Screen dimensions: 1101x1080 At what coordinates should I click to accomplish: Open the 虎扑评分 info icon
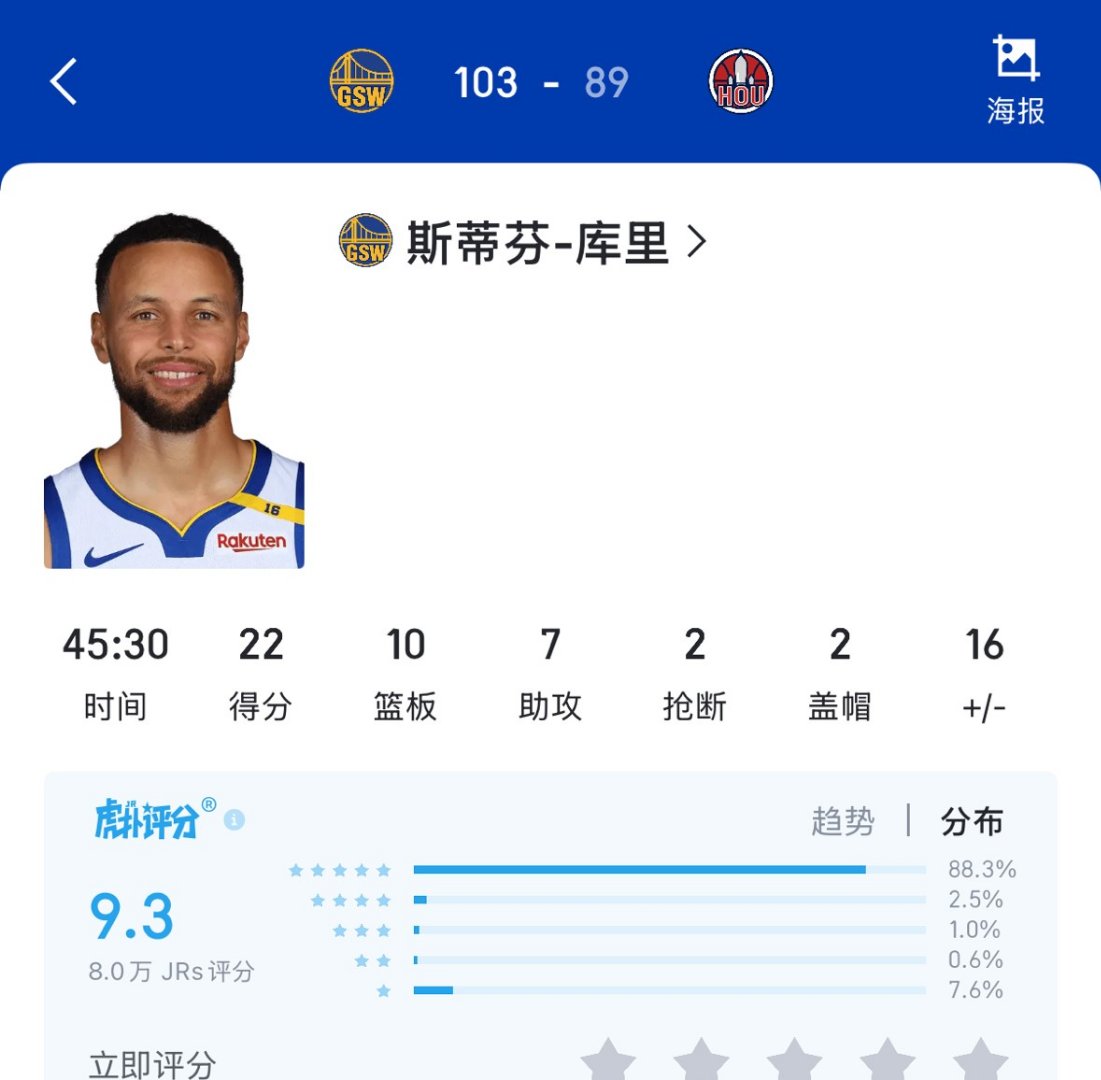coord(235,820)
